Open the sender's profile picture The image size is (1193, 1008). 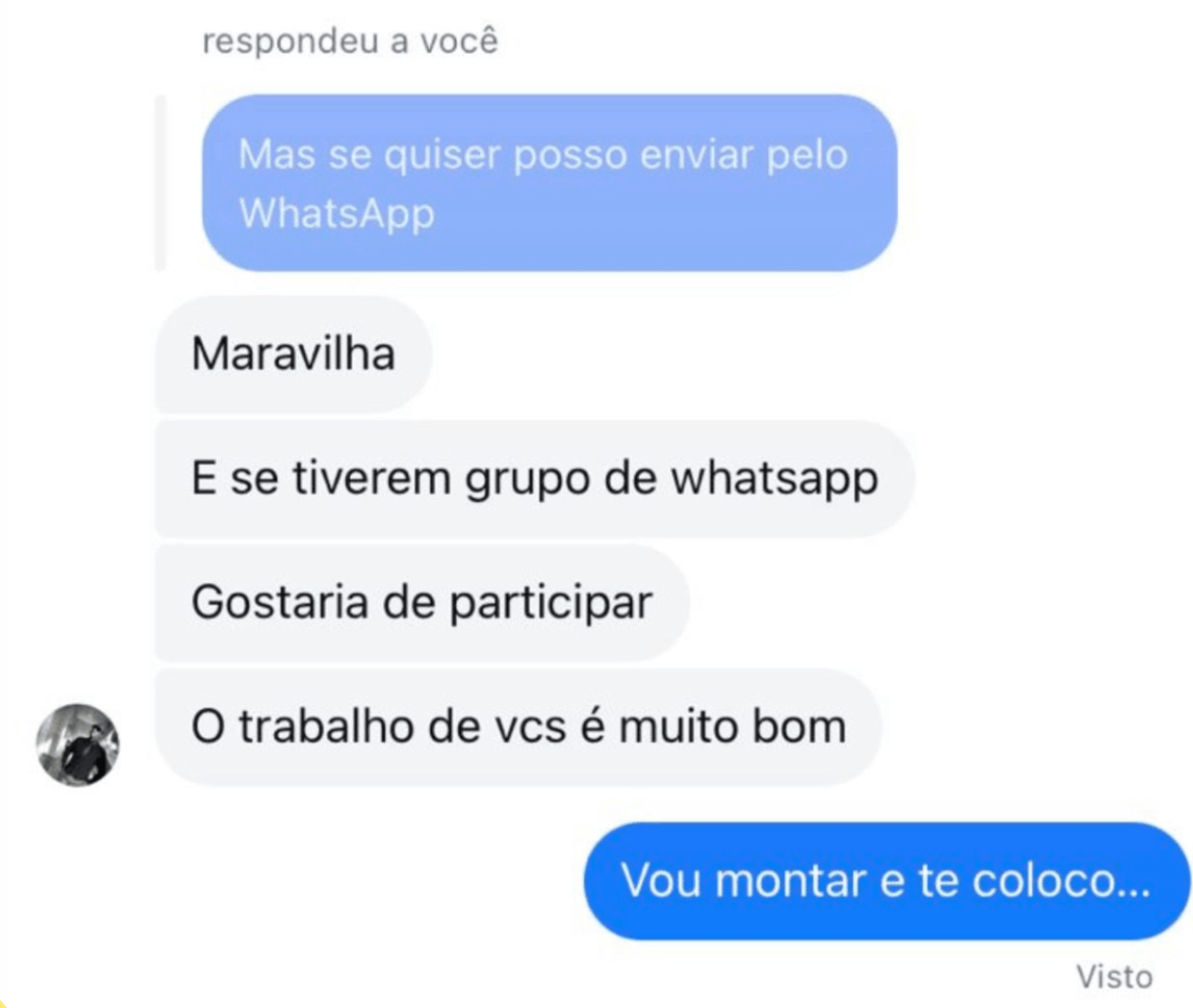pos(77,744)
